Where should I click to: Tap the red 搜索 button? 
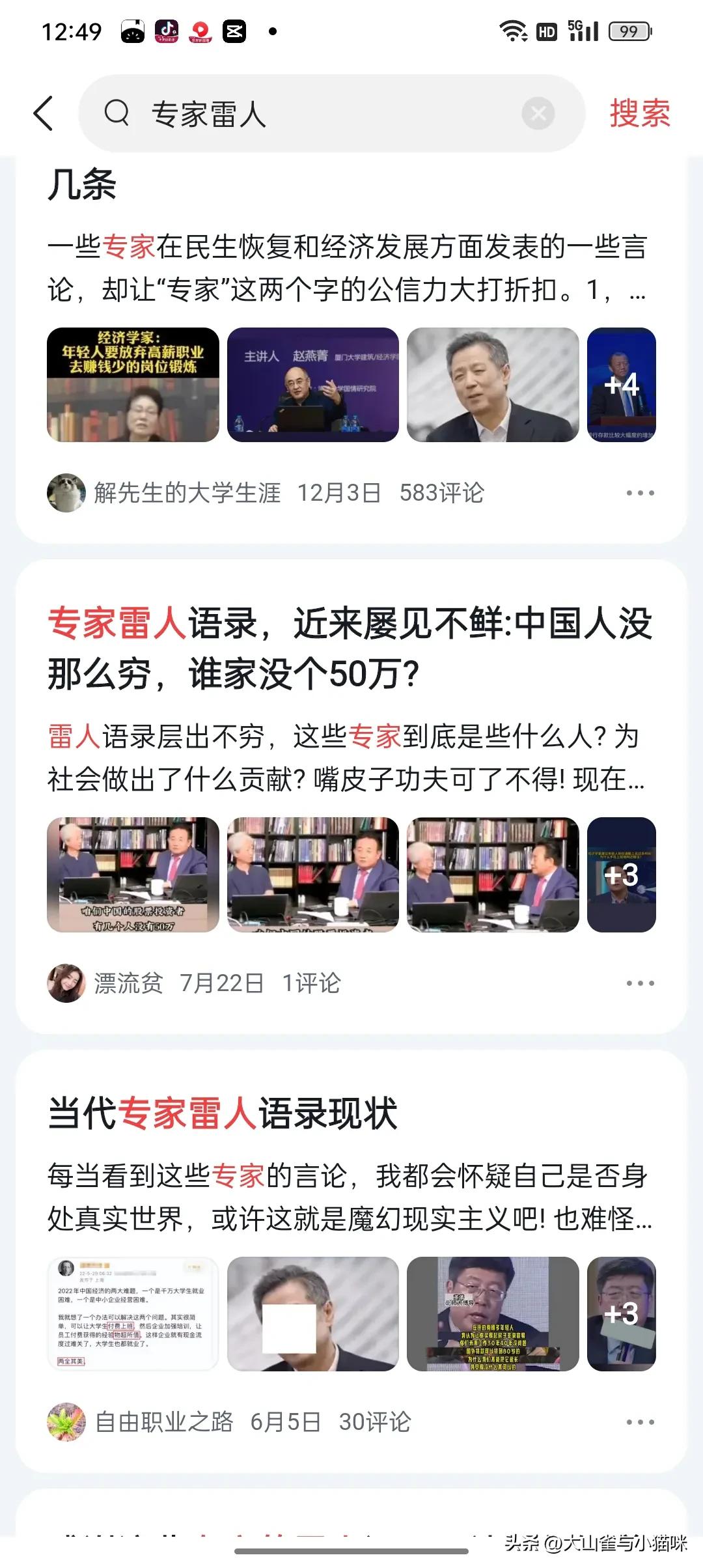click(639, 114)
